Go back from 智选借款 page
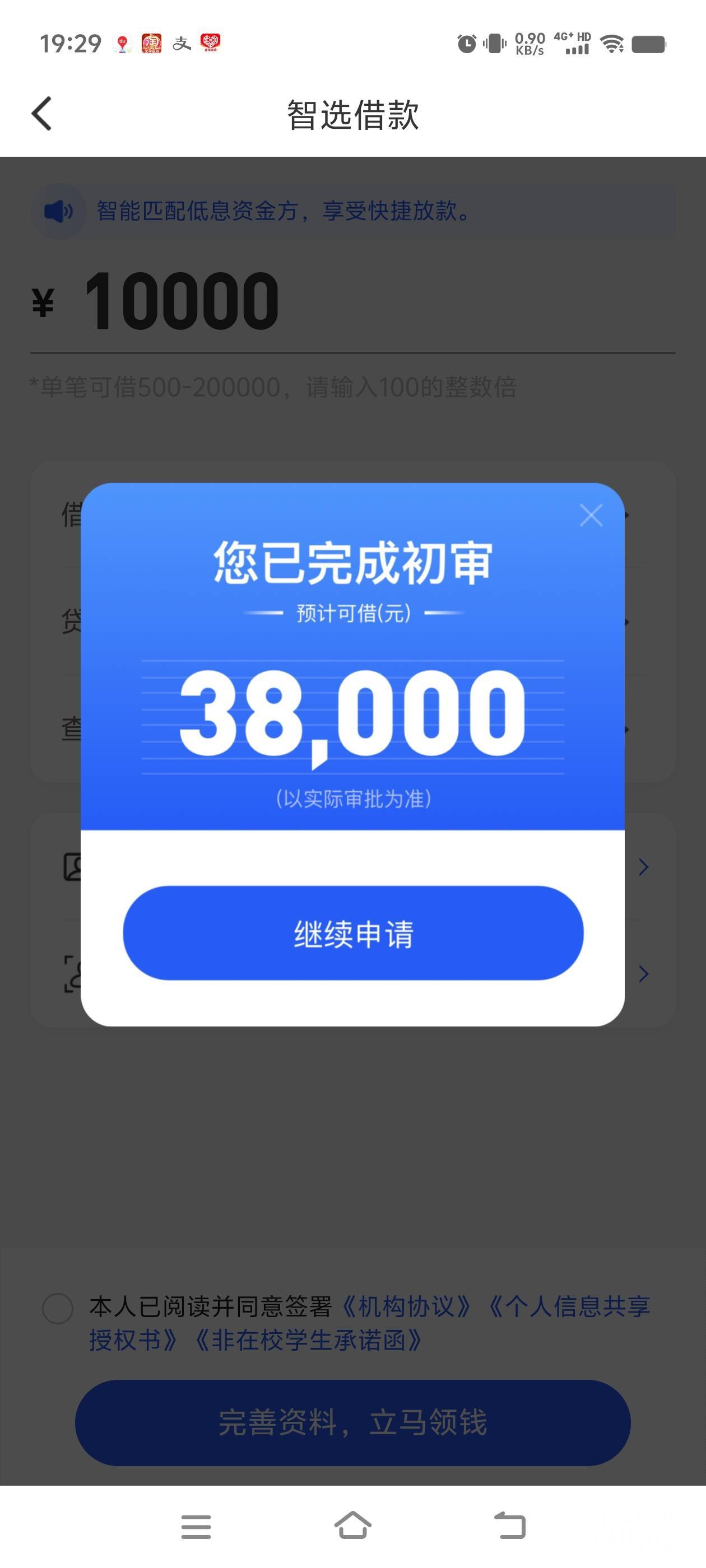This screenshot has width=706, height=1568. [x=41, y=113]
